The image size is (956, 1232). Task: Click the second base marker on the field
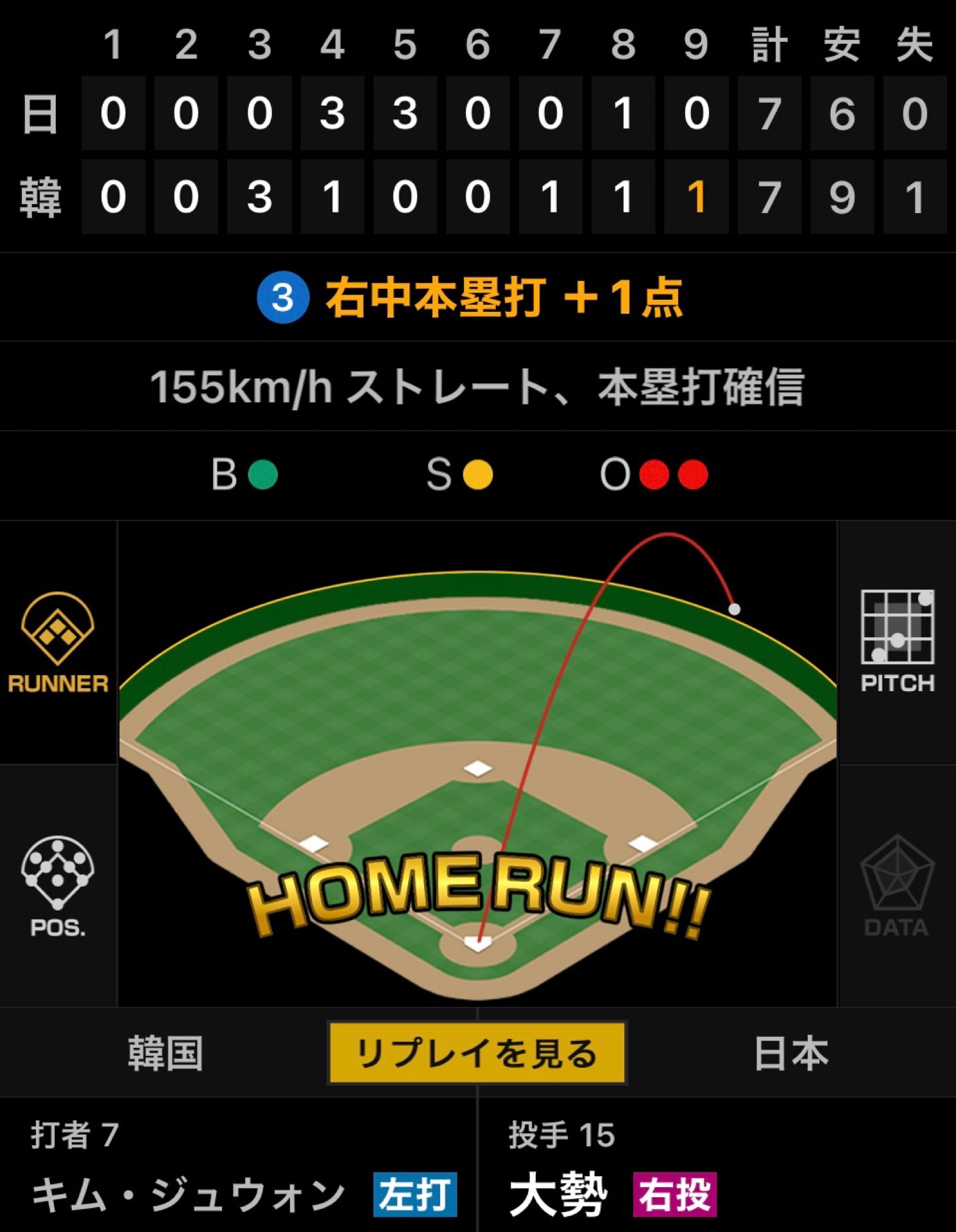coord(477,770)
